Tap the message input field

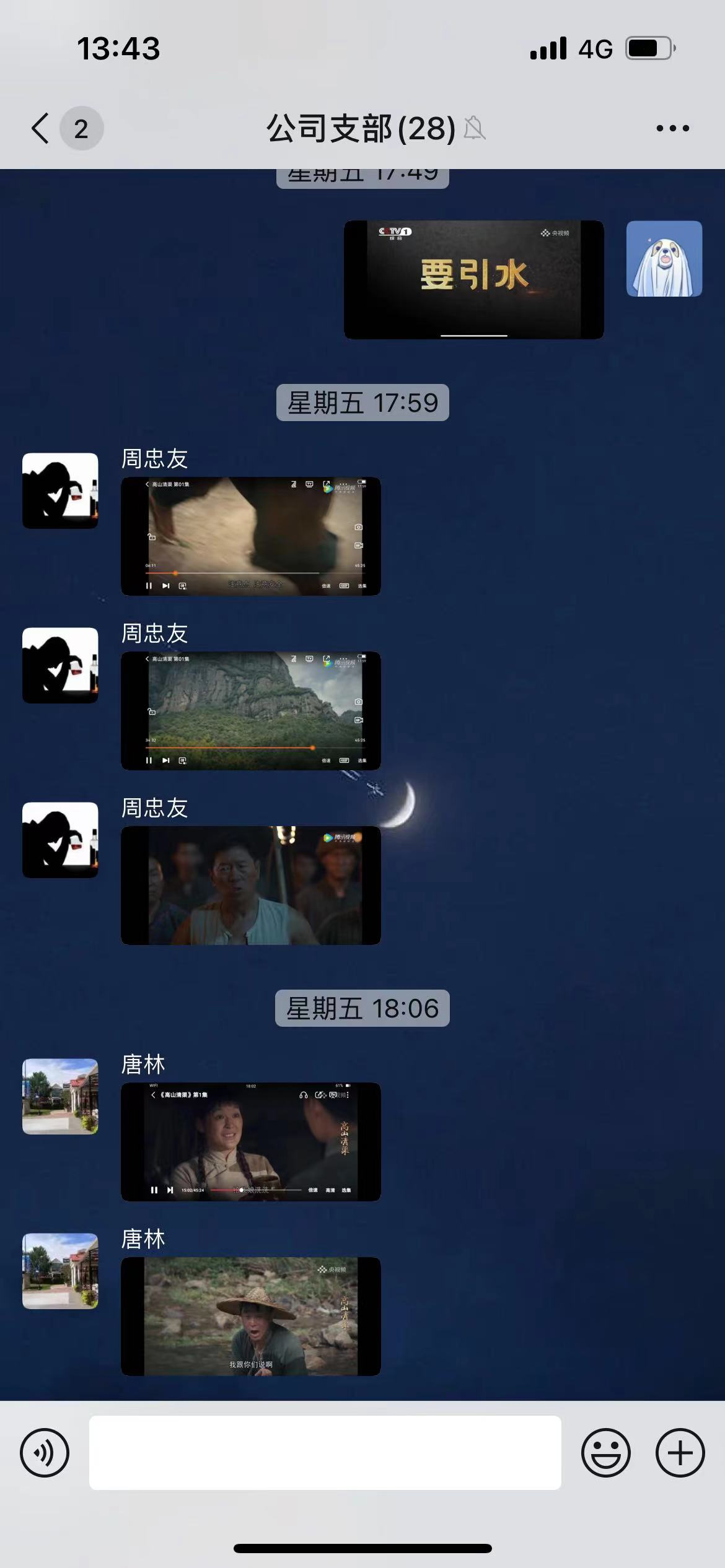325,1453
